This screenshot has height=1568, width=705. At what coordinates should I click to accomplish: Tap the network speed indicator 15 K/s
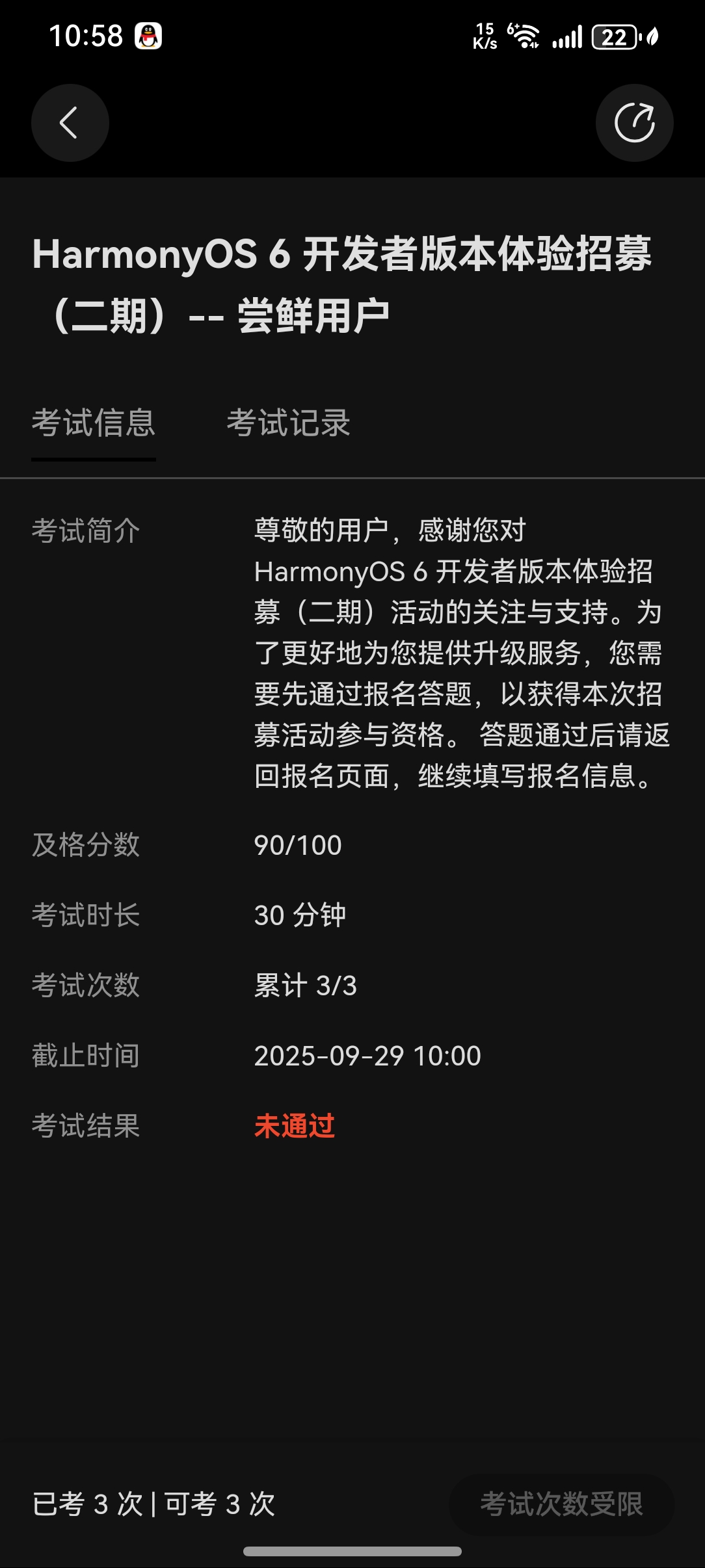pos(484,37)
